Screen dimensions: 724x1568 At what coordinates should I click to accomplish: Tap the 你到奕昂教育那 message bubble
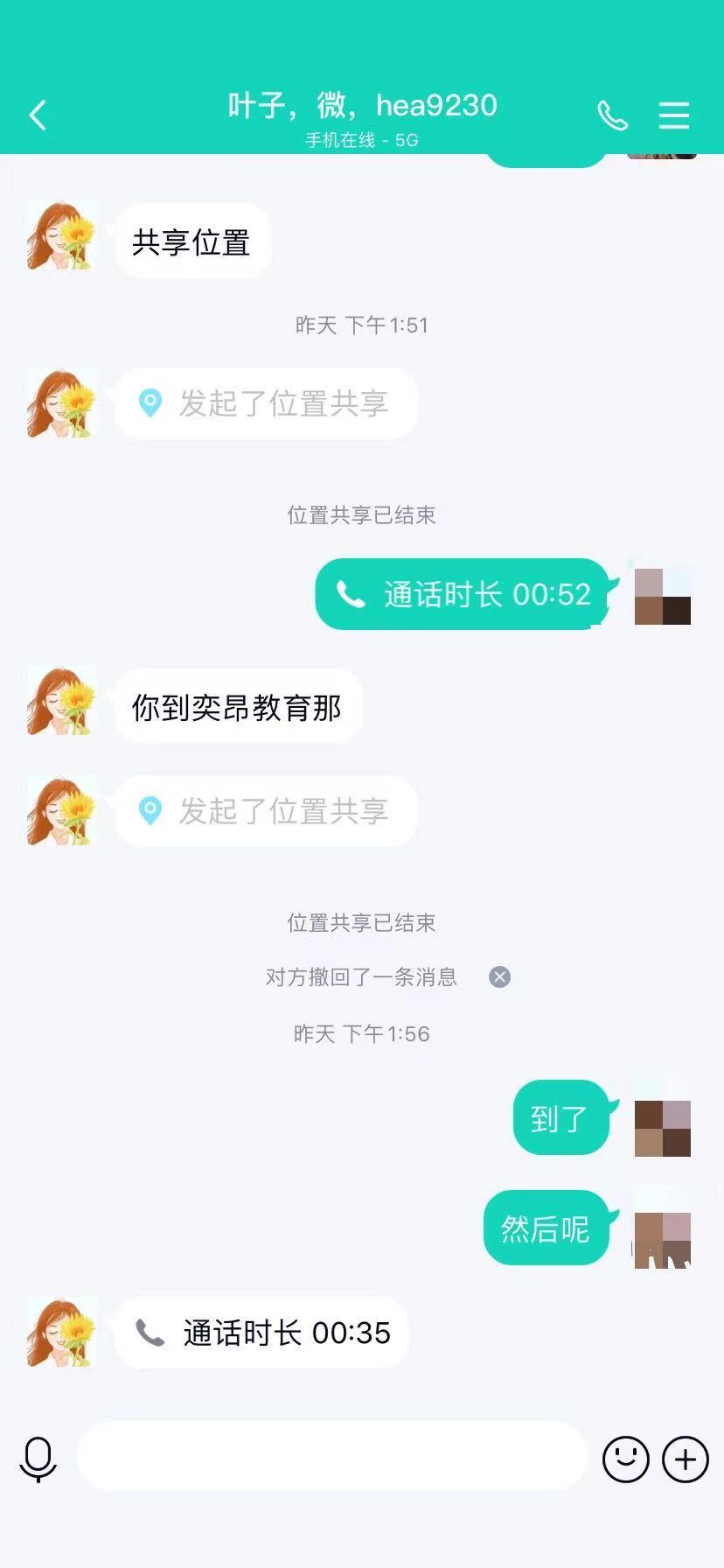(x=237, y=706)
